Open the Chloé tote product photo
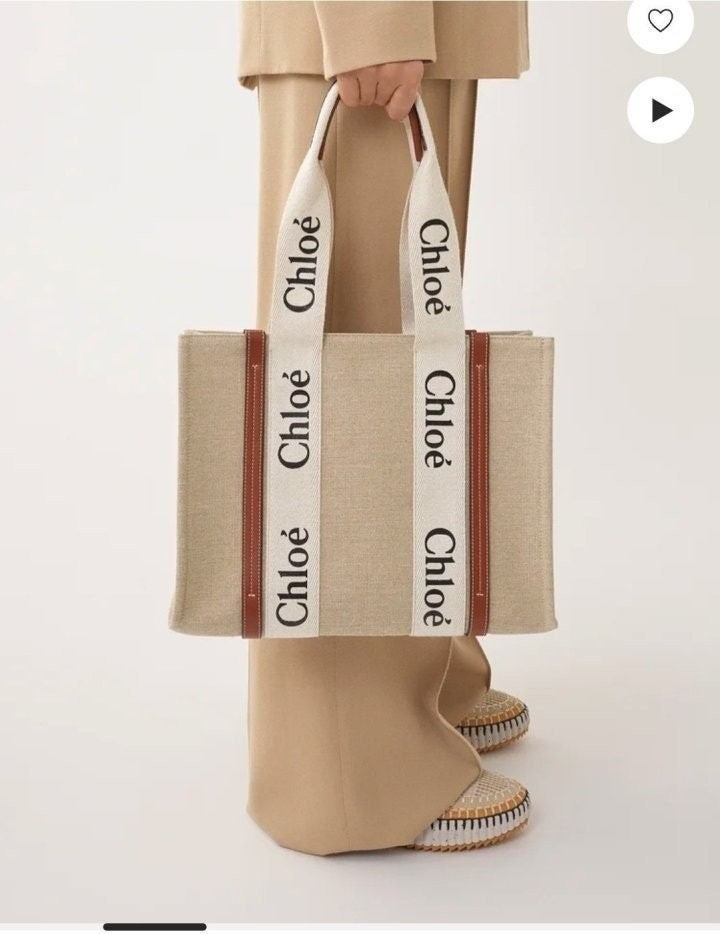The width and height of the screenshot is (720, 934). point(362,480)
